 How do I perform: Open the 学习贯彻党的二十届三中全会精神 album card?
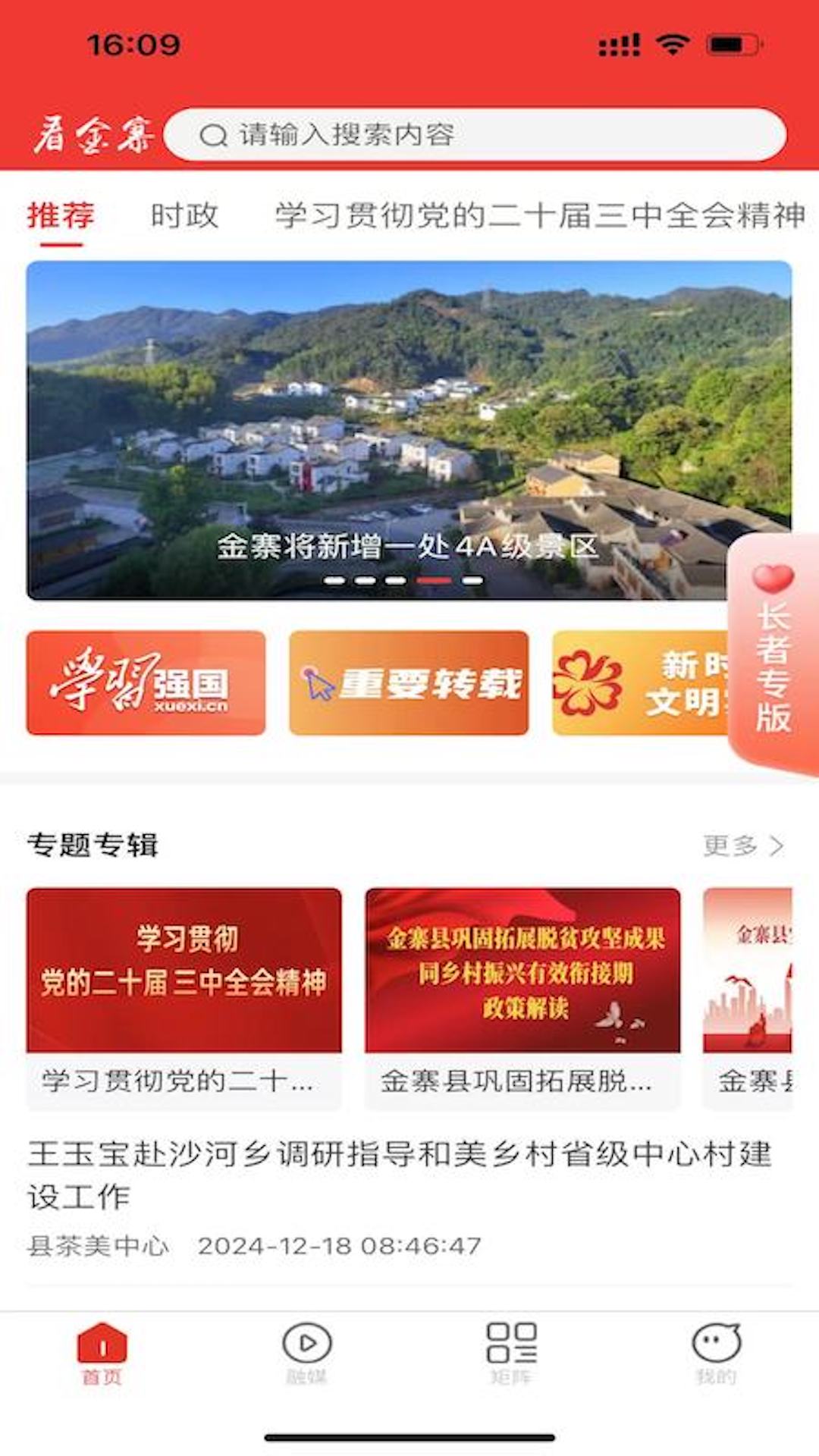[x=184, y=999]
